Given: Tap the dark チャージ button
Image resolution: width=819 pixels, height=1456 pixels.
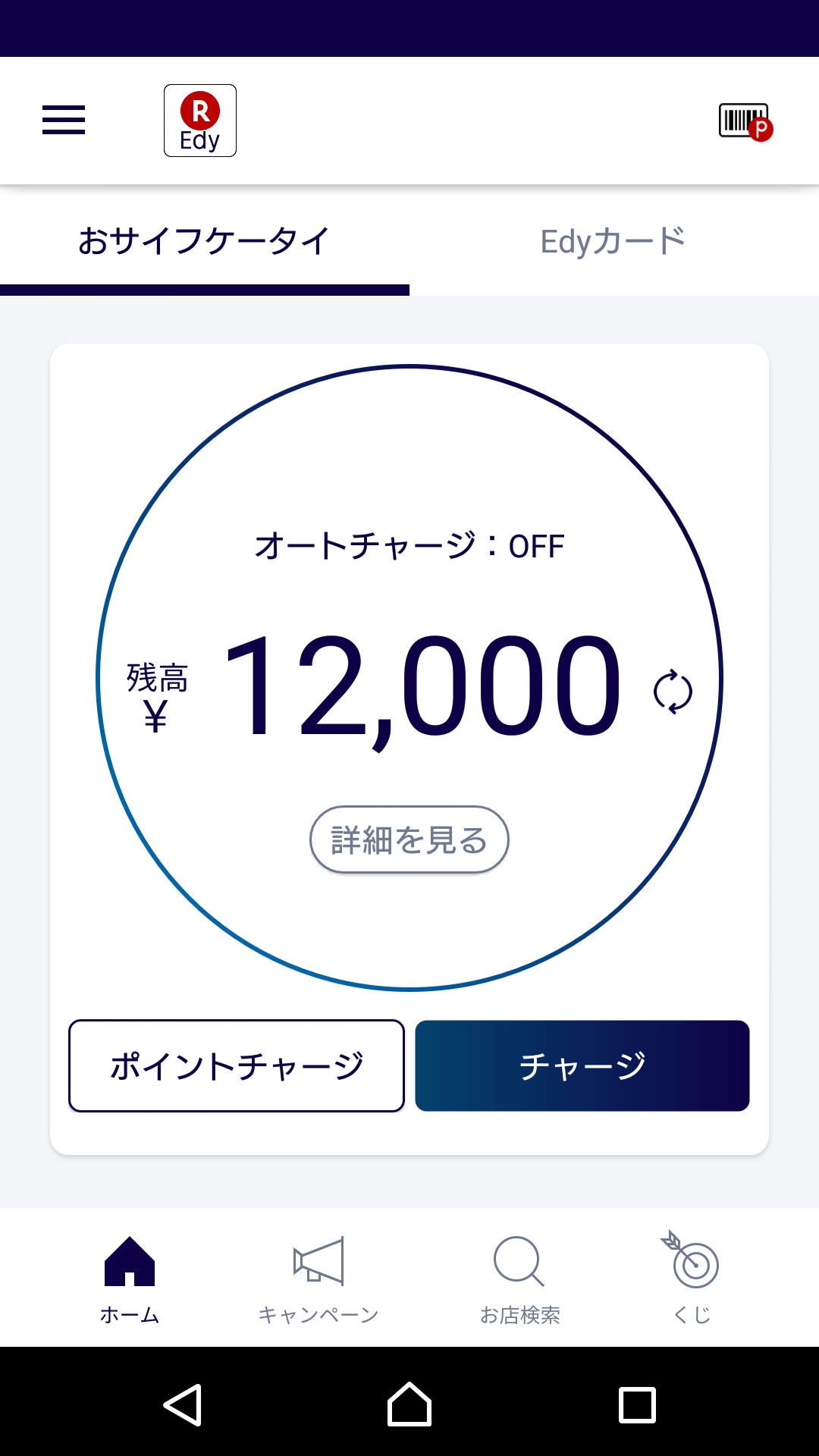Looking at the screenshot, I should pyautogui.click(x=581, y=1065).
